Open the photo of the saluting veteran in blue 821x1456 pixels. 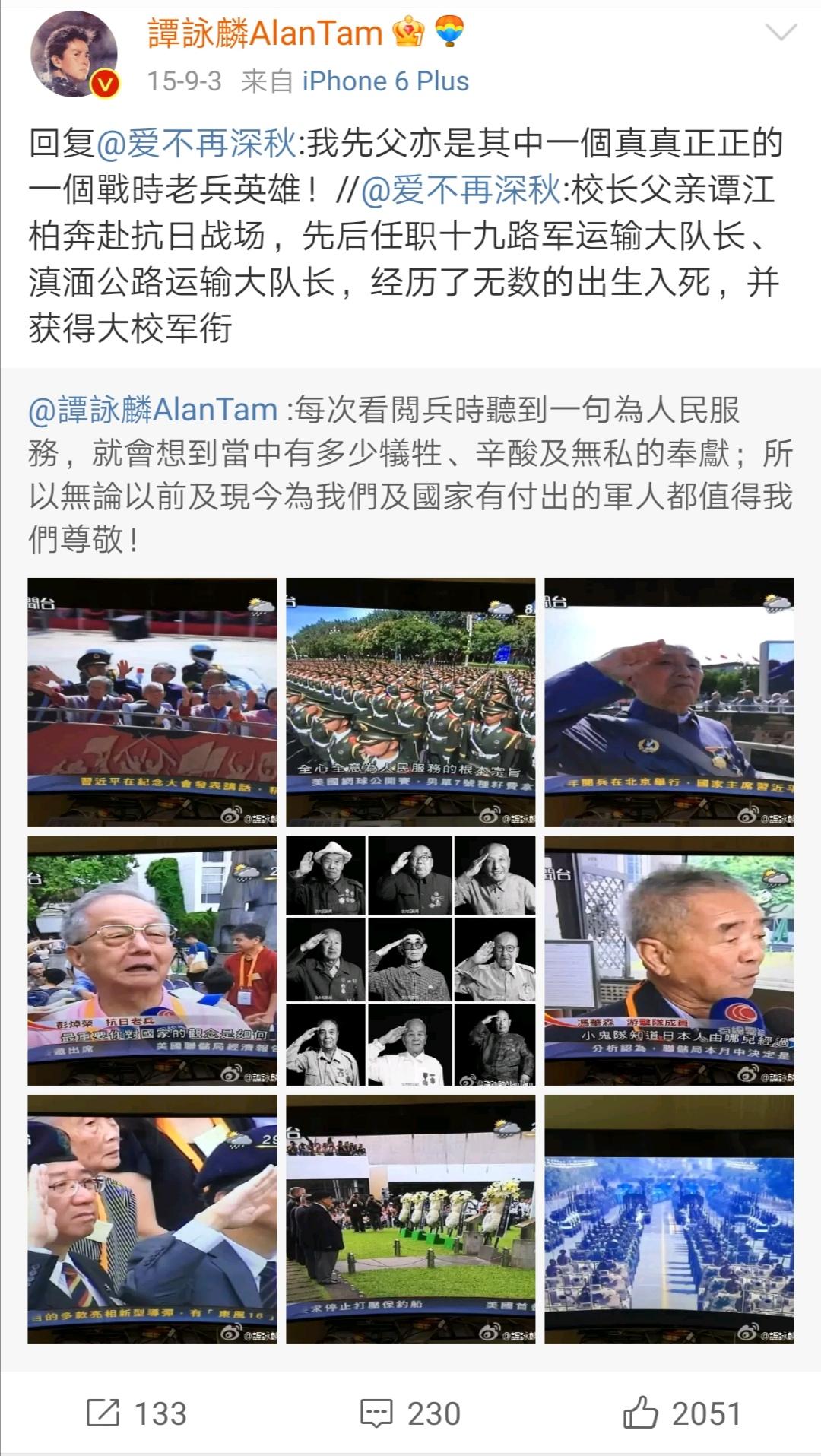pyautogui.click(x=669, y=702)
